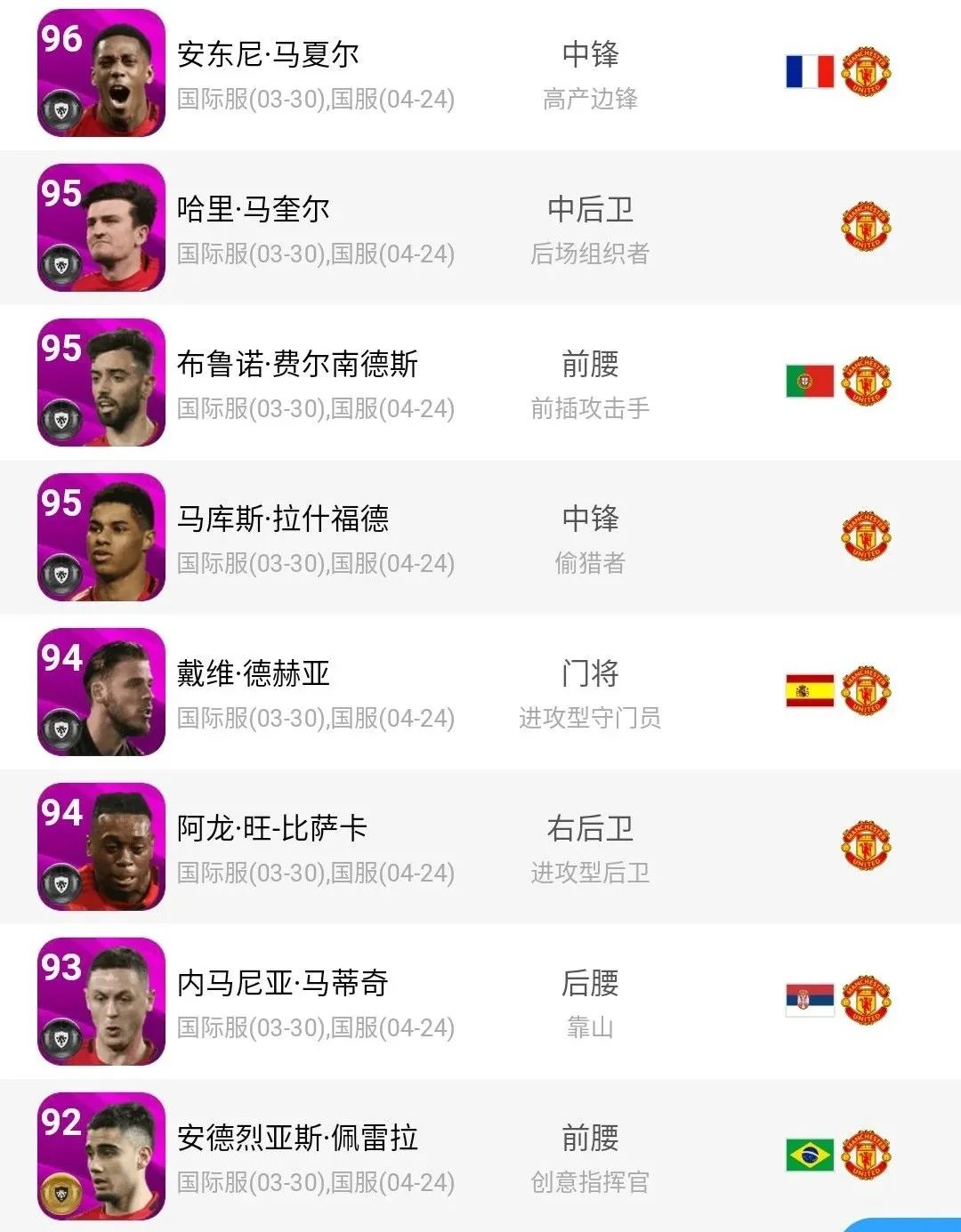Open Andreas Pereira's player details (安德烈亚斯·佩雷拉)
This screenshot has height=1232, width=961.
(296, 1139)
